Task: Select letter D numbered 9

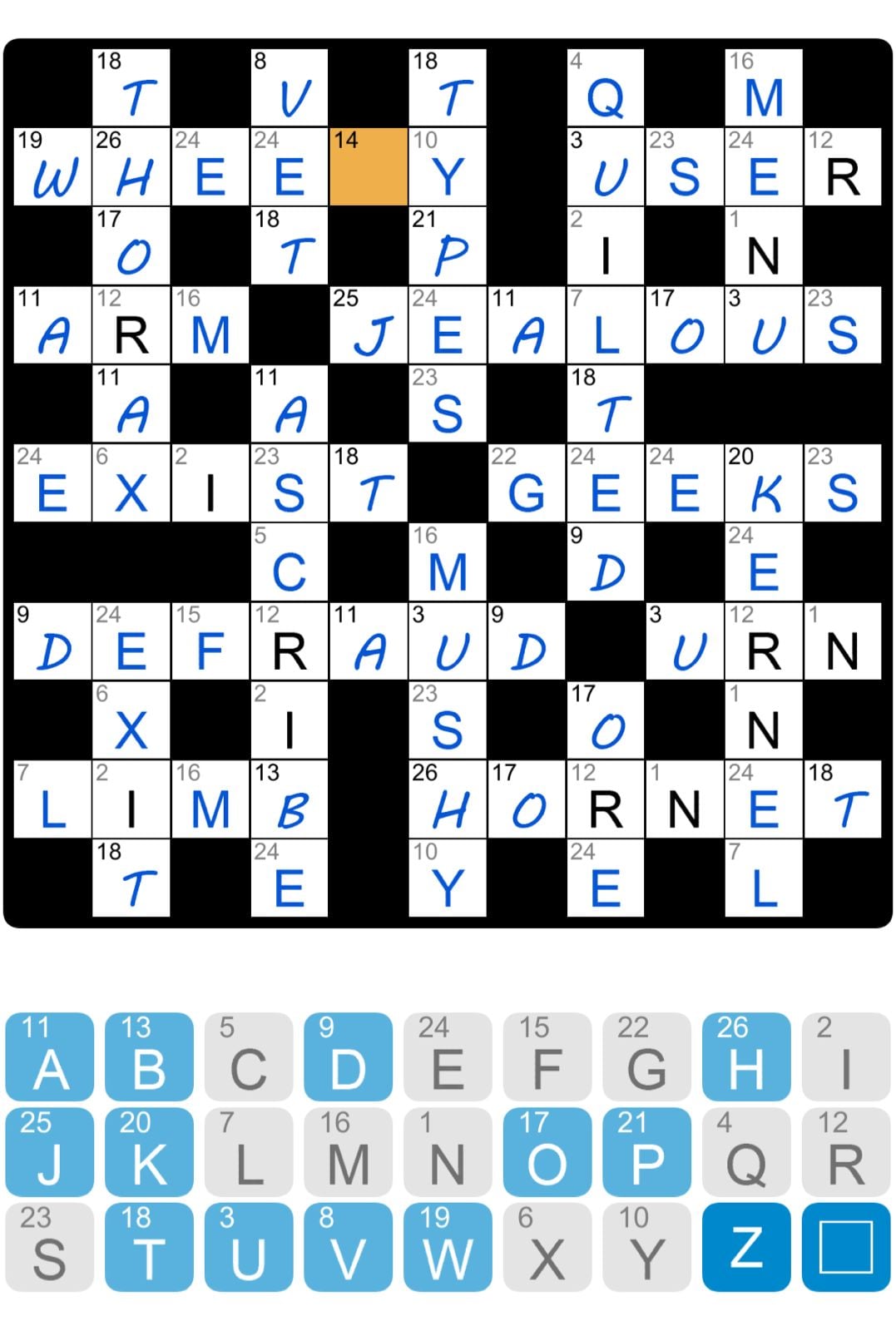Action: click(348, 1056)
